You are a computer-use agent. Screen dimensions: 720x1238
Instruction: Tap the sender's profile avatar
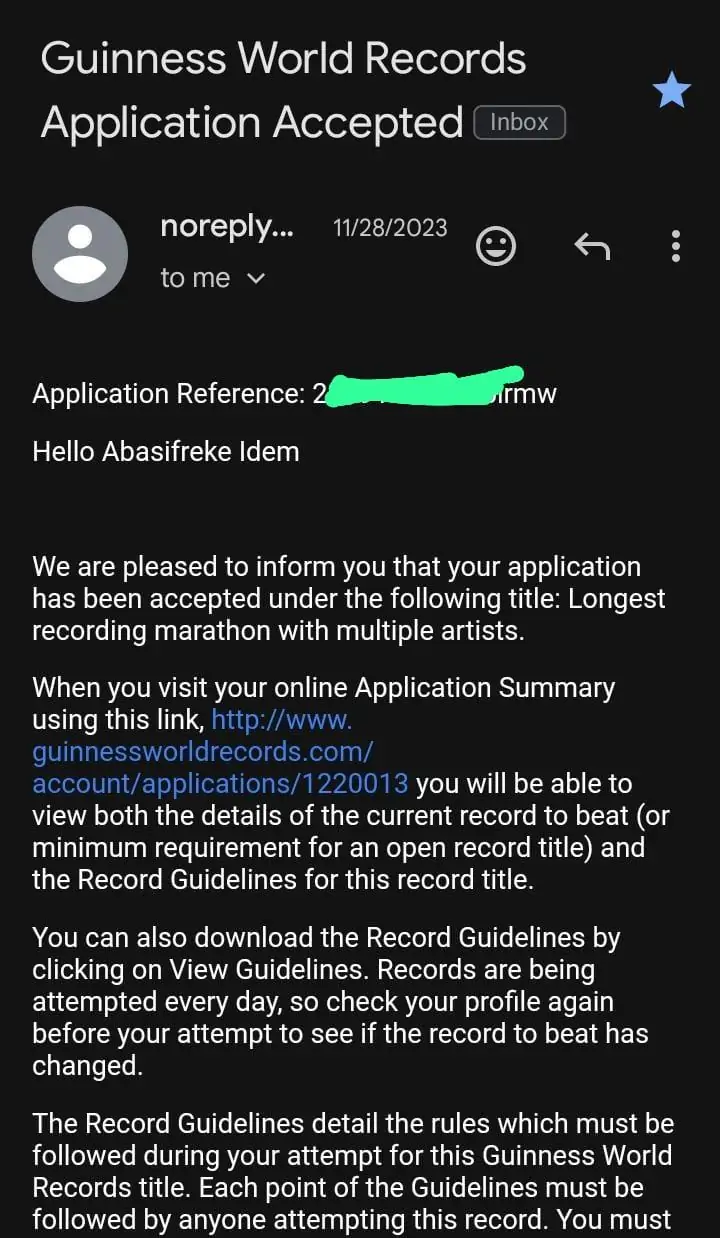point(80,254)
